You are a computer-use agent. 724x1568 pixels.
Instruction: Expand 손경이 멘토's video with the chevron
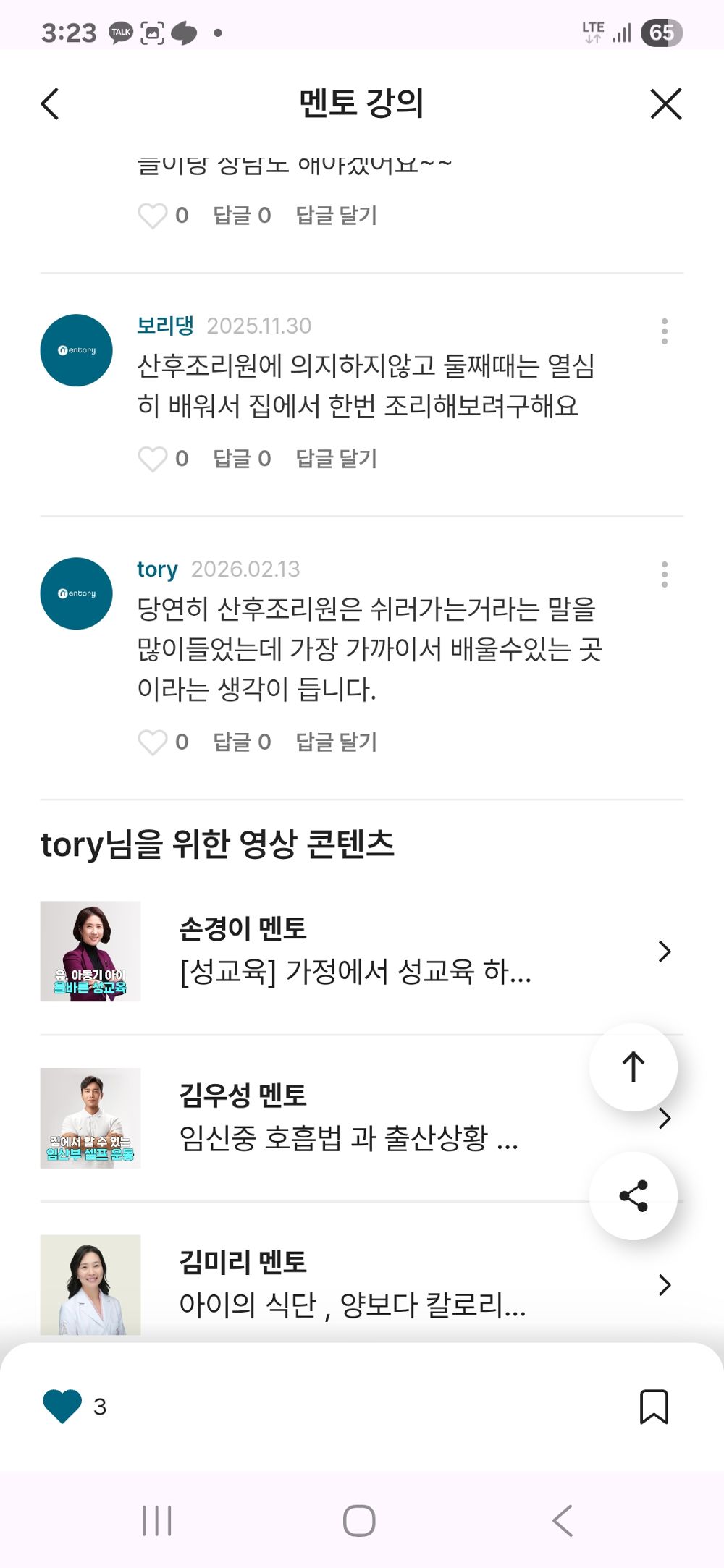(x=664, y=952)
